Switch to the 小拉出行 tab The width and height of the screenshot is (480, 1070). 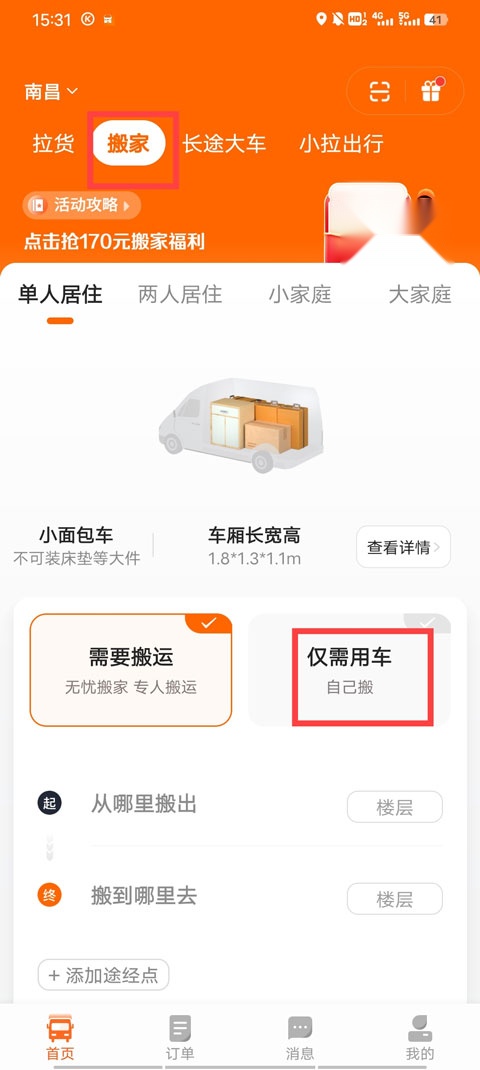[x=341, y=144]
